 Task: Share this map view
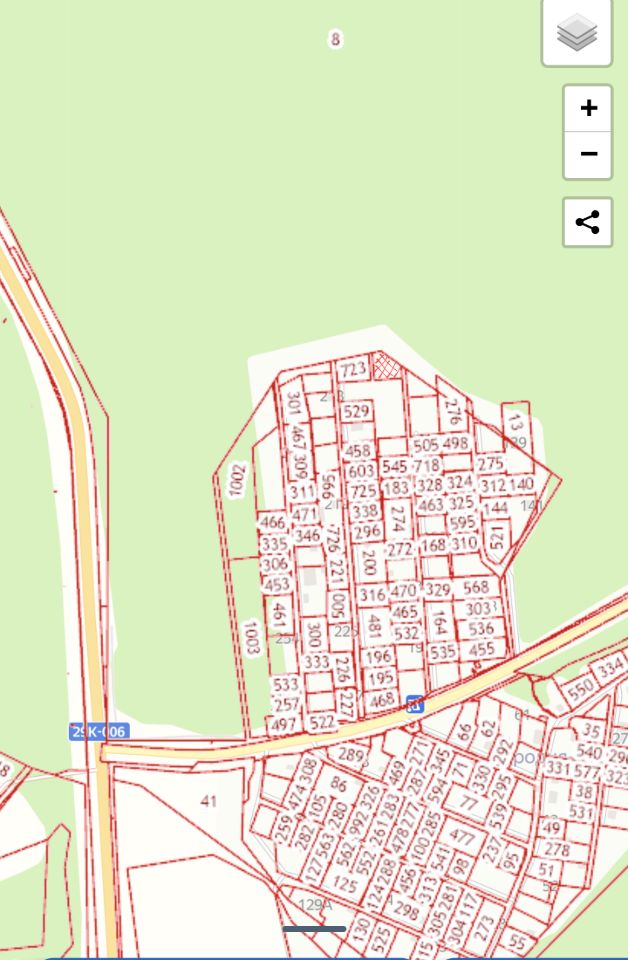coord(588,222)
